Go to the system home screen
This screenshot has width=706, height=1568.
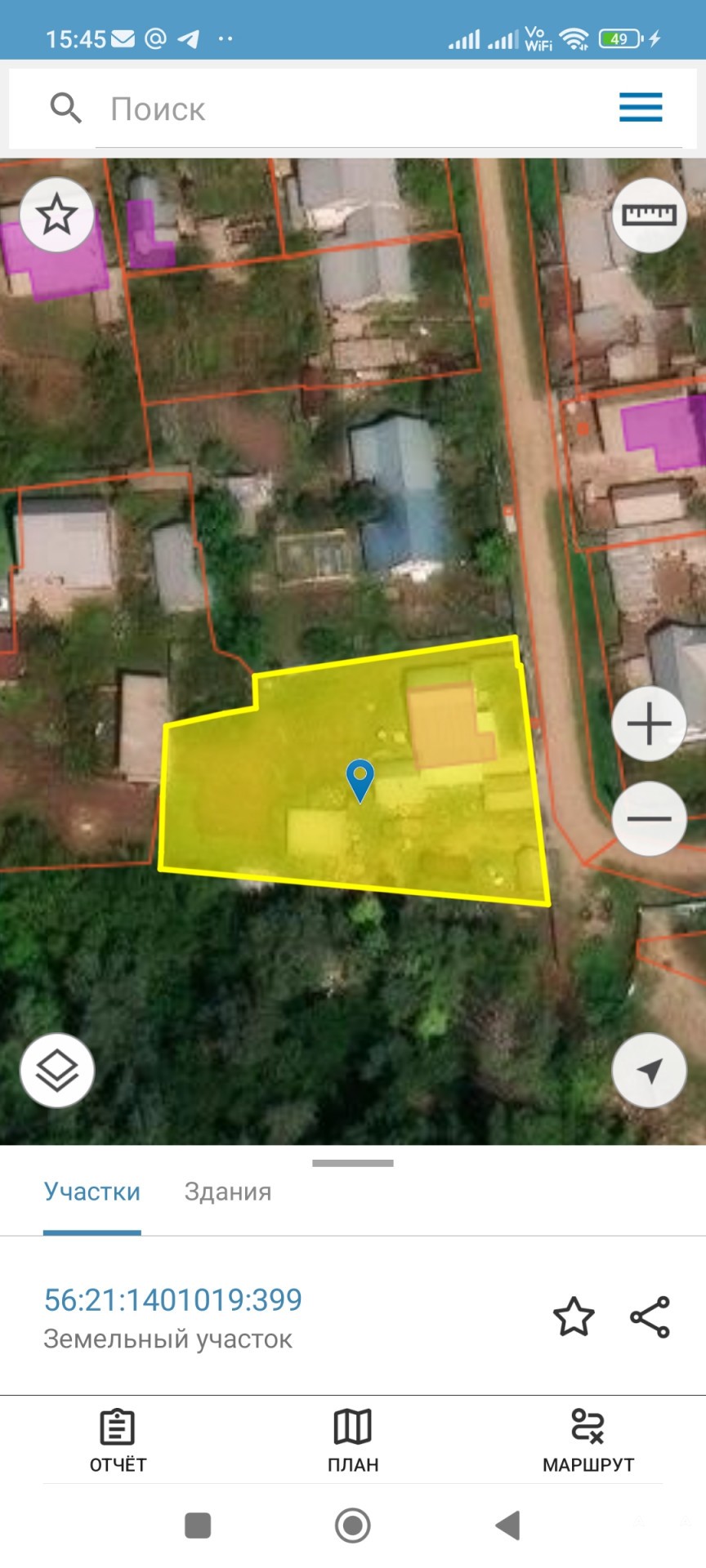pos(353,1525)
